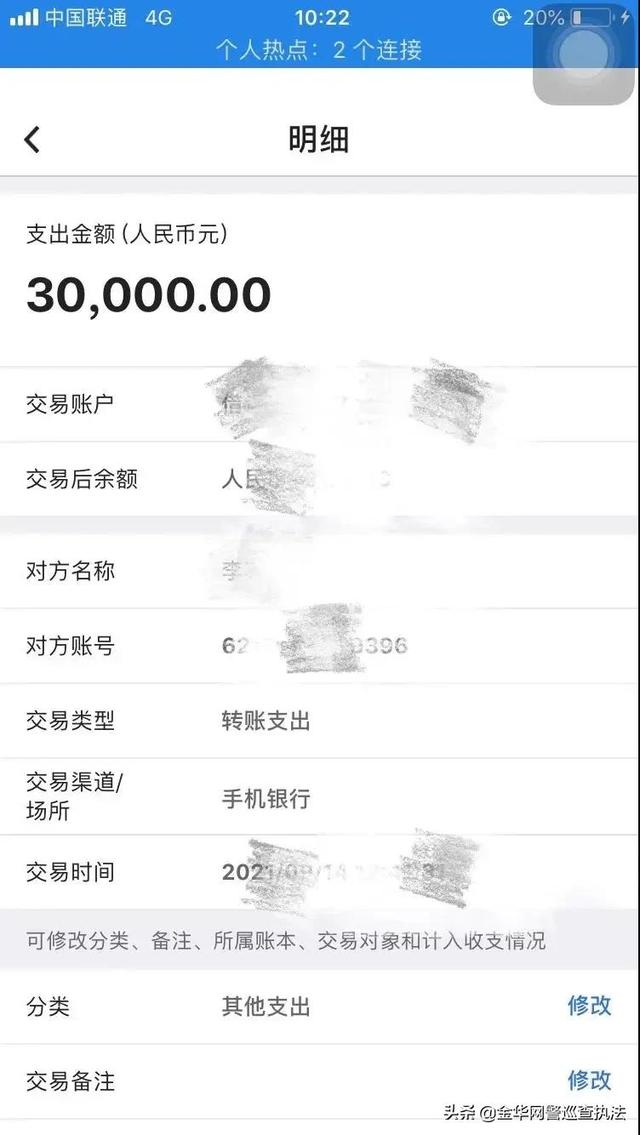The image size is (640, 1135).
Task: Open the 个人热点 status banner
Action: click(319, 50)
